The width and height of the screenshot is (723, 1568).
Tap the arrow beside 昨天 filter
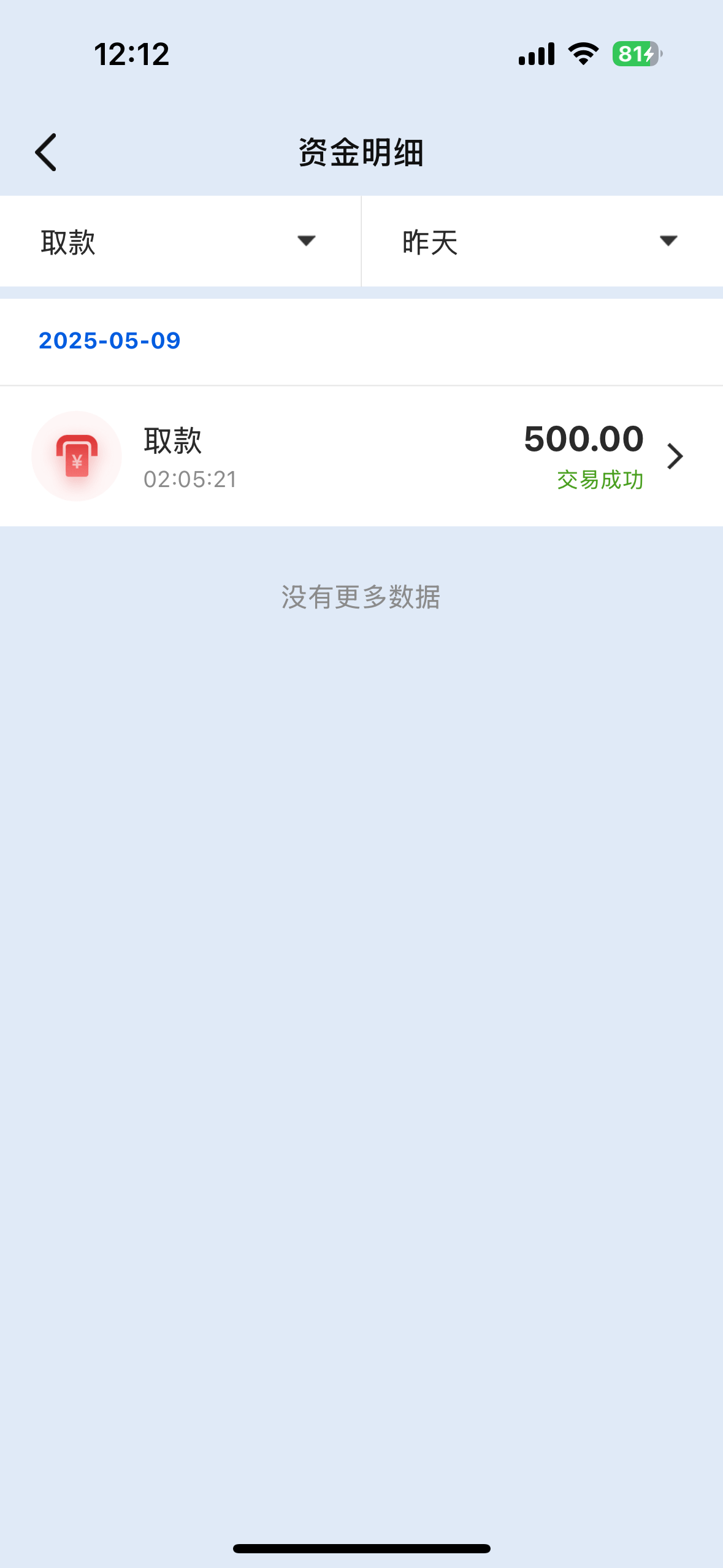pos(668,243)
